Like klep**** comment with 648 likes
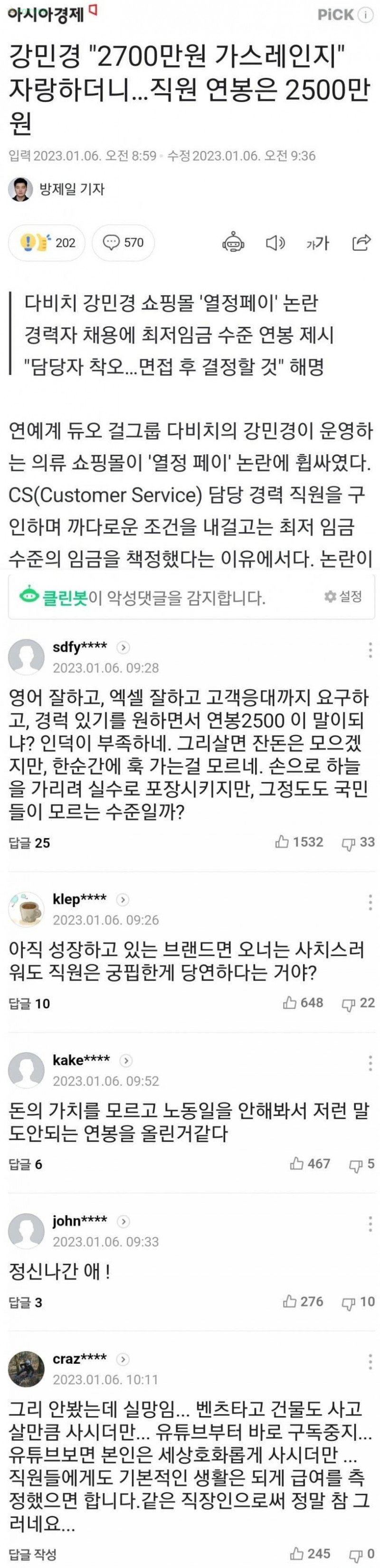The image size is (380, 1568). (x=303, y=1003)
